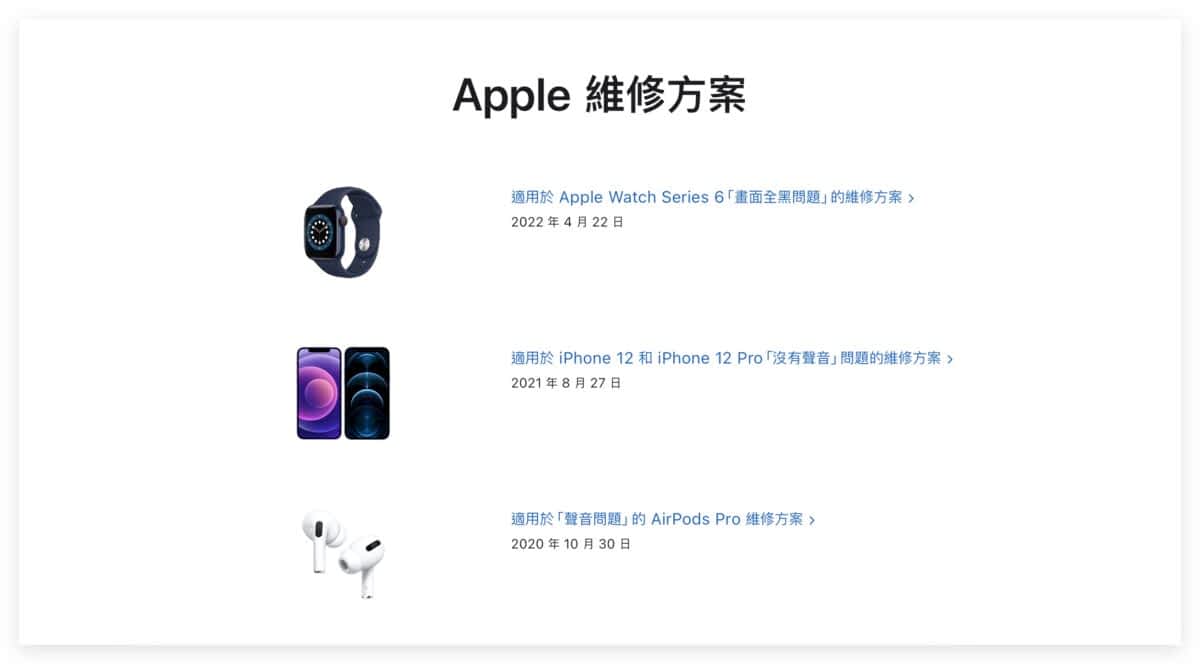
Task: Open AirPods Pro sound issues repair program
Action: (662, 519)
